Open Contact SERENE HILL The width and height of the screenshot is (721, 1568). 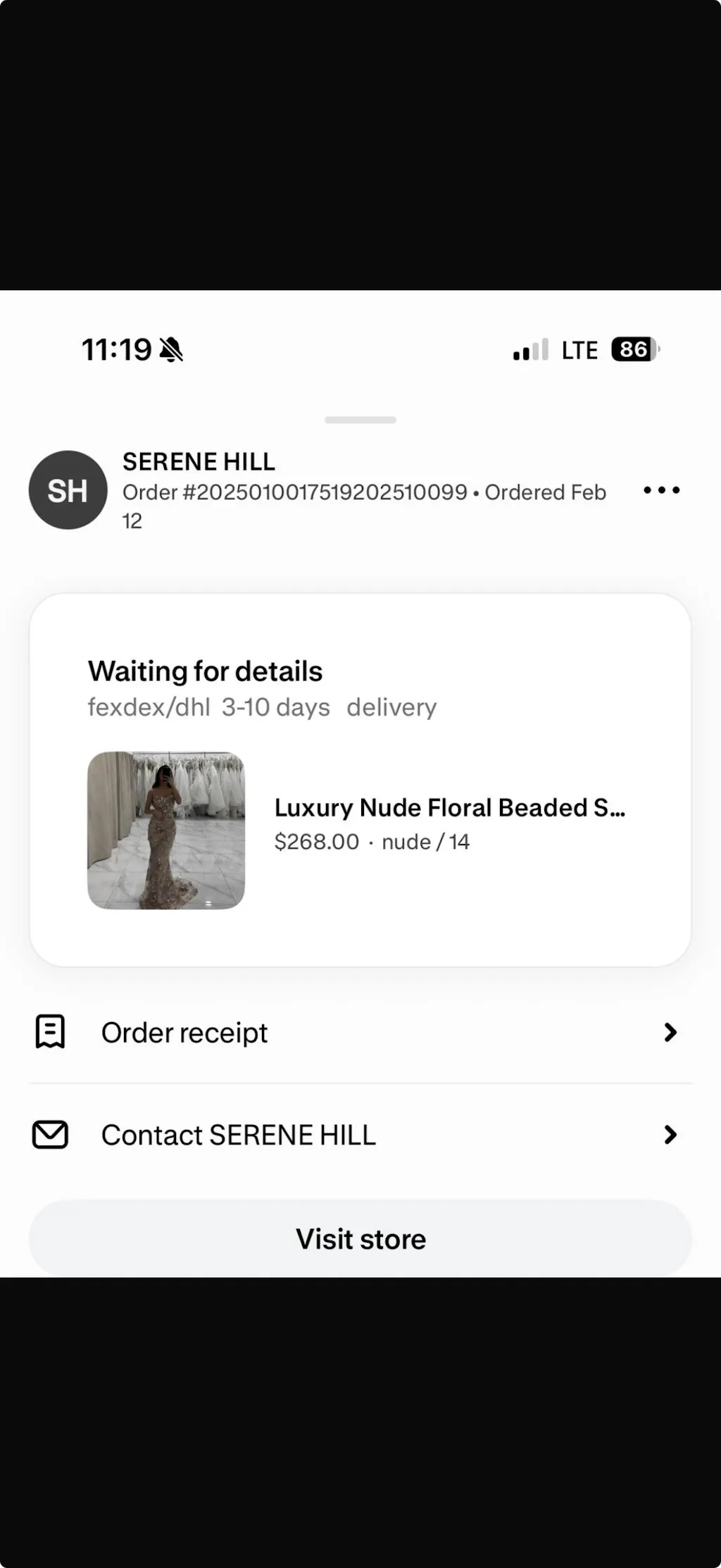pos(360,1135)
